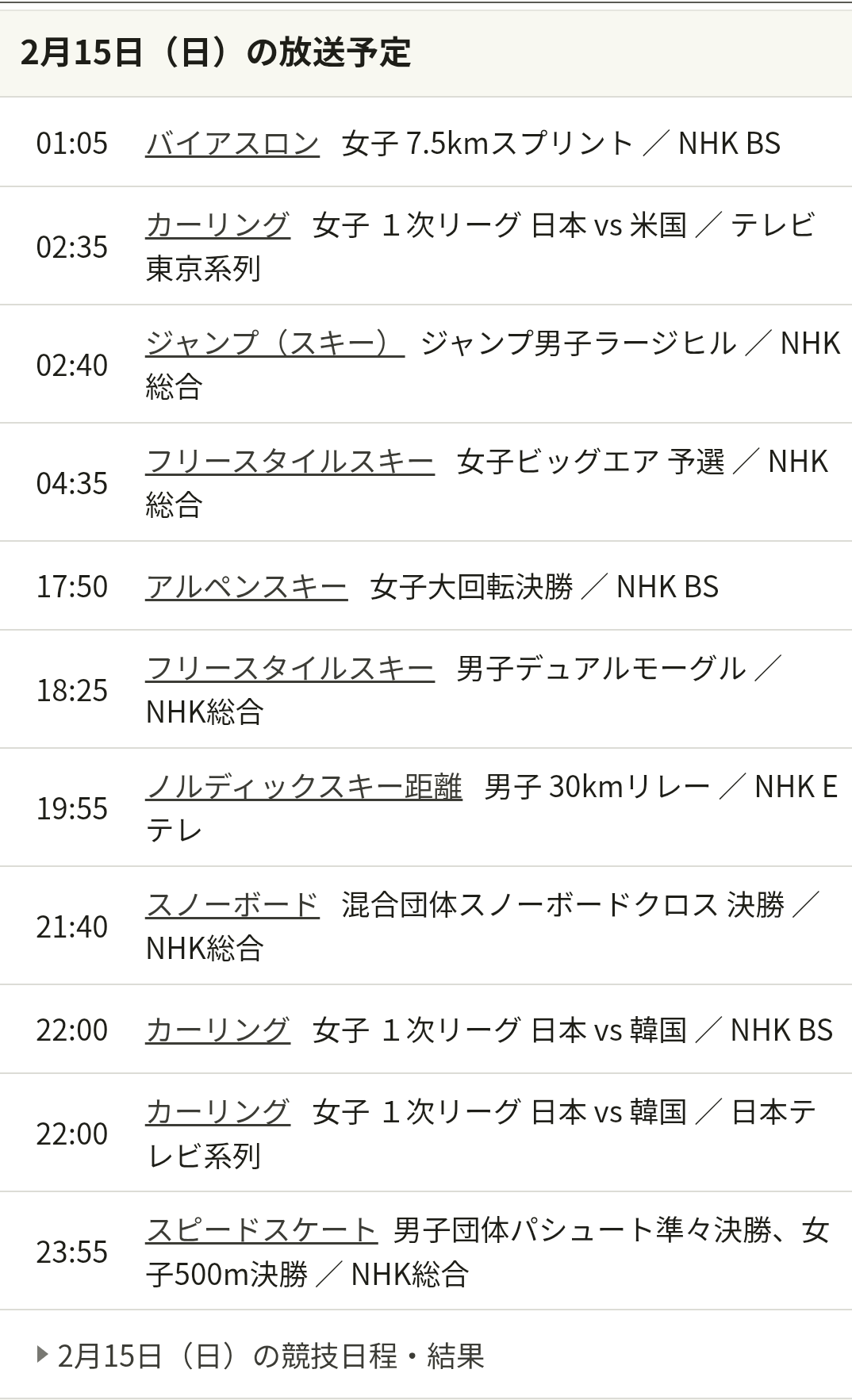The width and height of the screenshot is (852, 1400).
Task: Select the アルペンスキー link
Action: pos(246,587)
